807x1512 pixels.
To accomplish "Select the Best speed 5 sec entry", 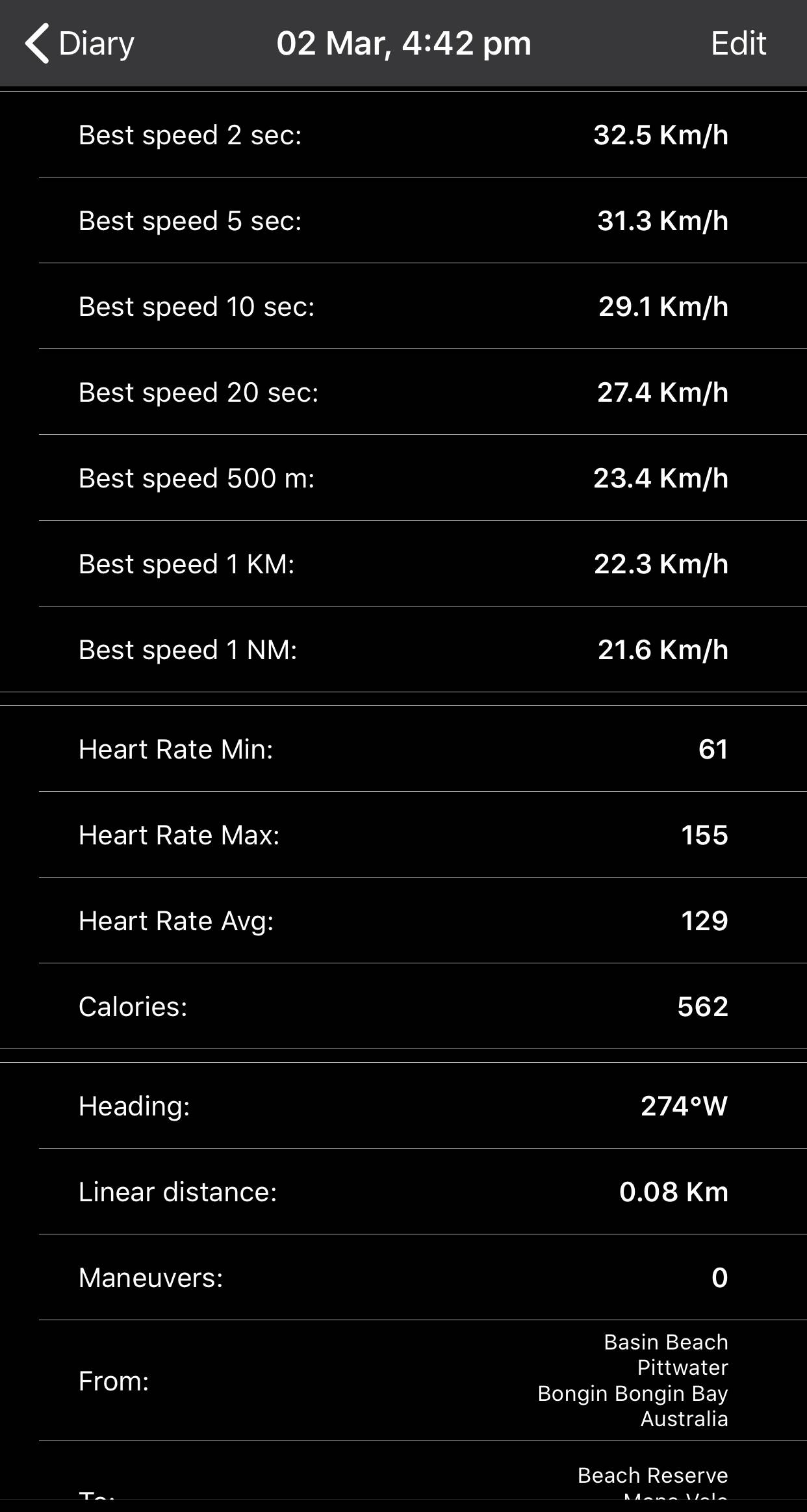I will (403, 220).
